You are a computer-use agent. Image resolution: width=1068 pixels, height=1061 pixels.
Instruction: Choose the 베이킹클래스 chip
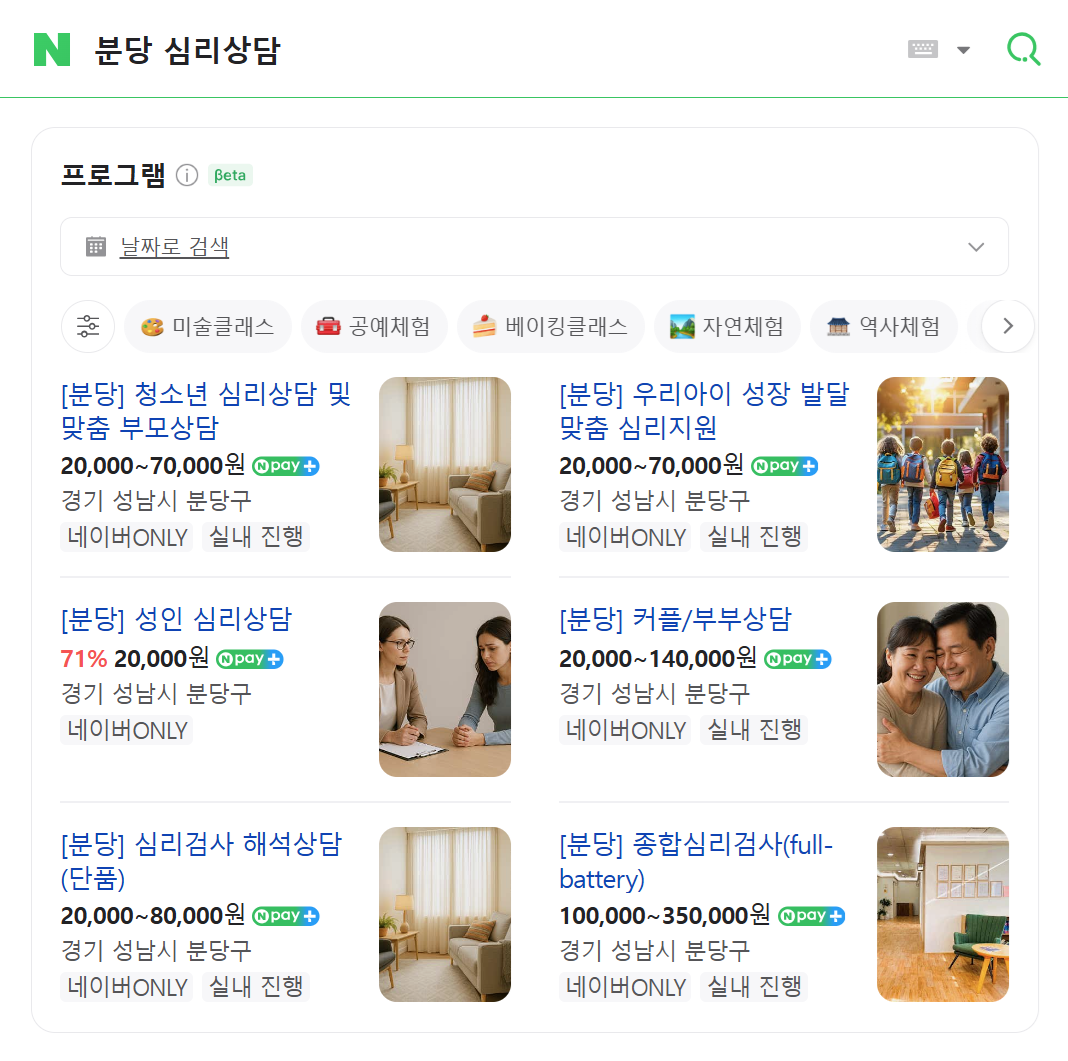550,326
